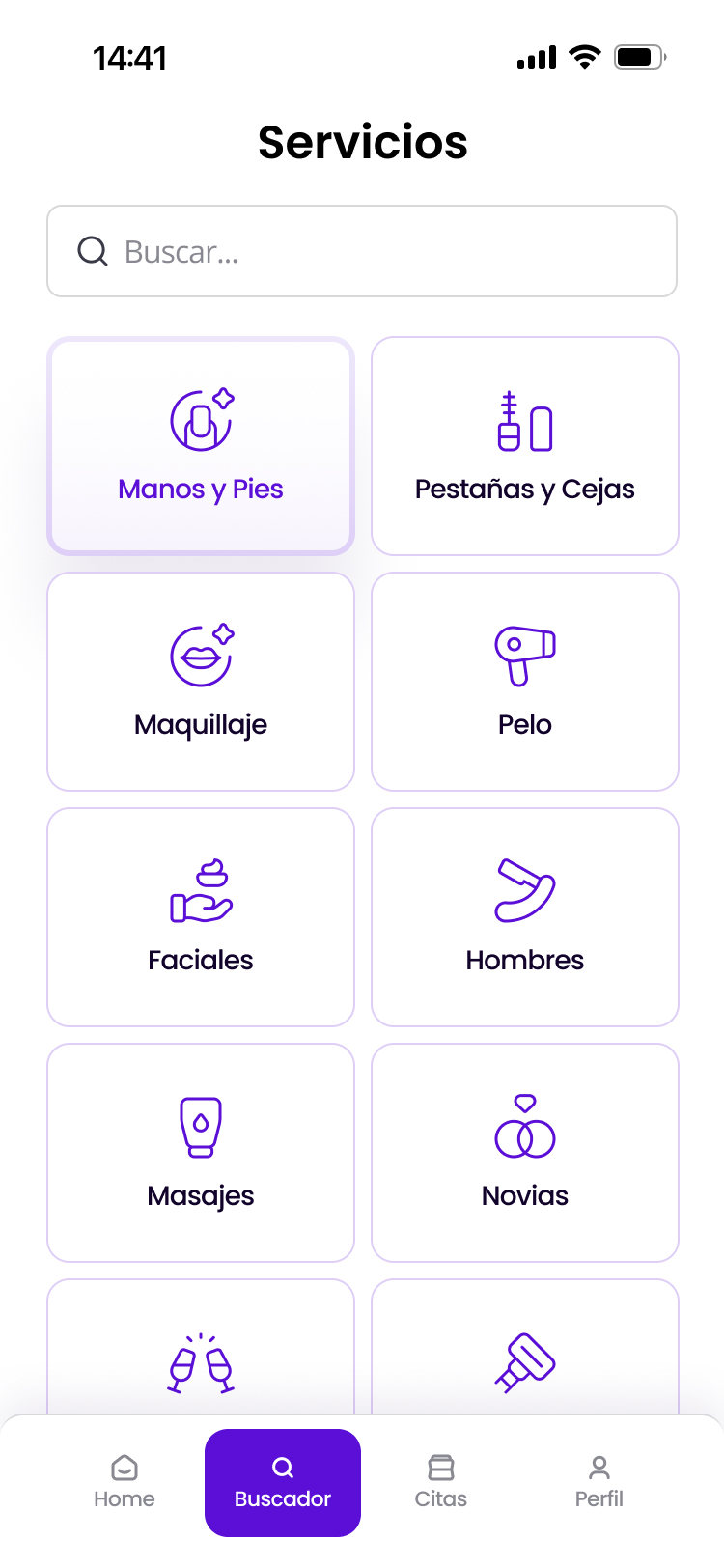
Task: Open the Masajes category
Action: point(201,1153)
